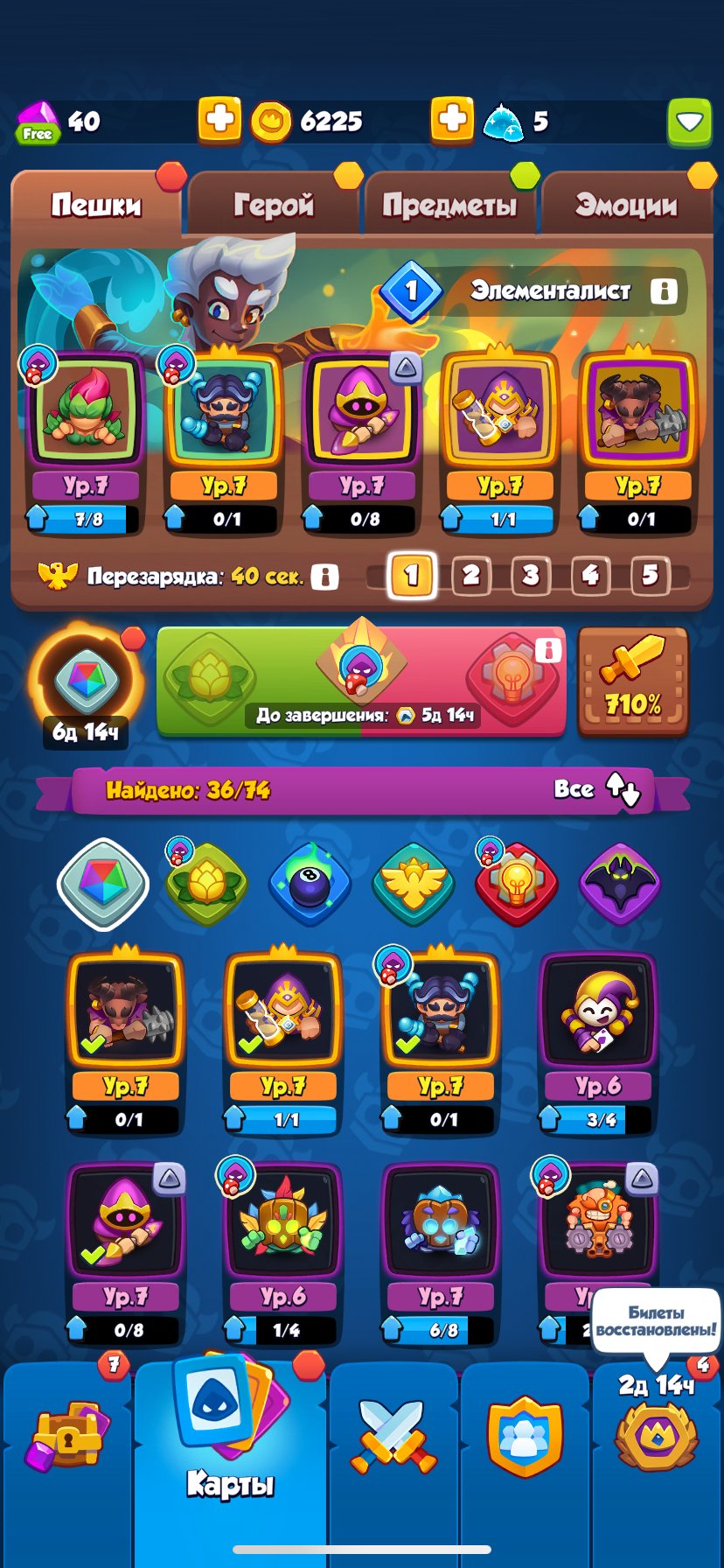Open the 710% critical damage sword button

tap(633, 682)
